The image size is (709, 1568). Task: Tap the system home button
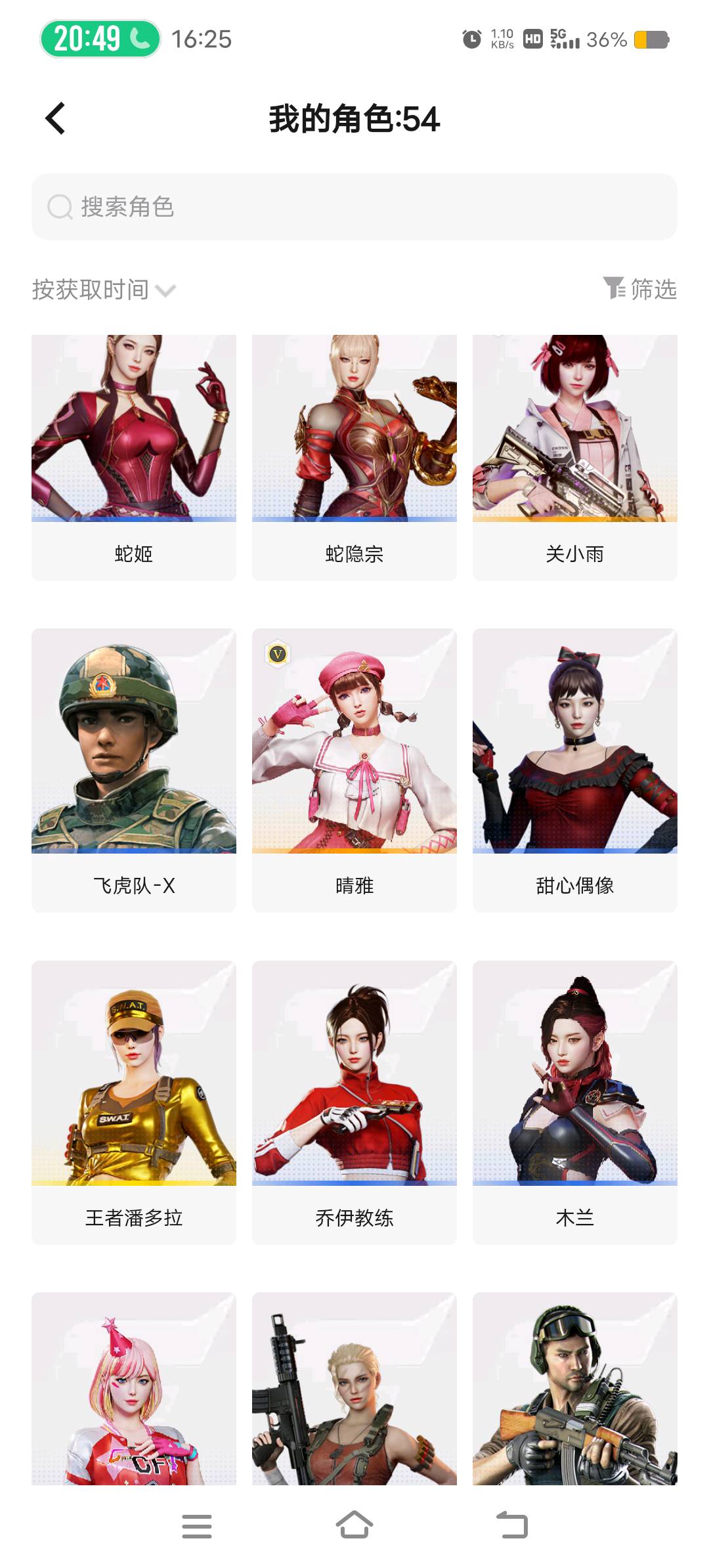354,1525
